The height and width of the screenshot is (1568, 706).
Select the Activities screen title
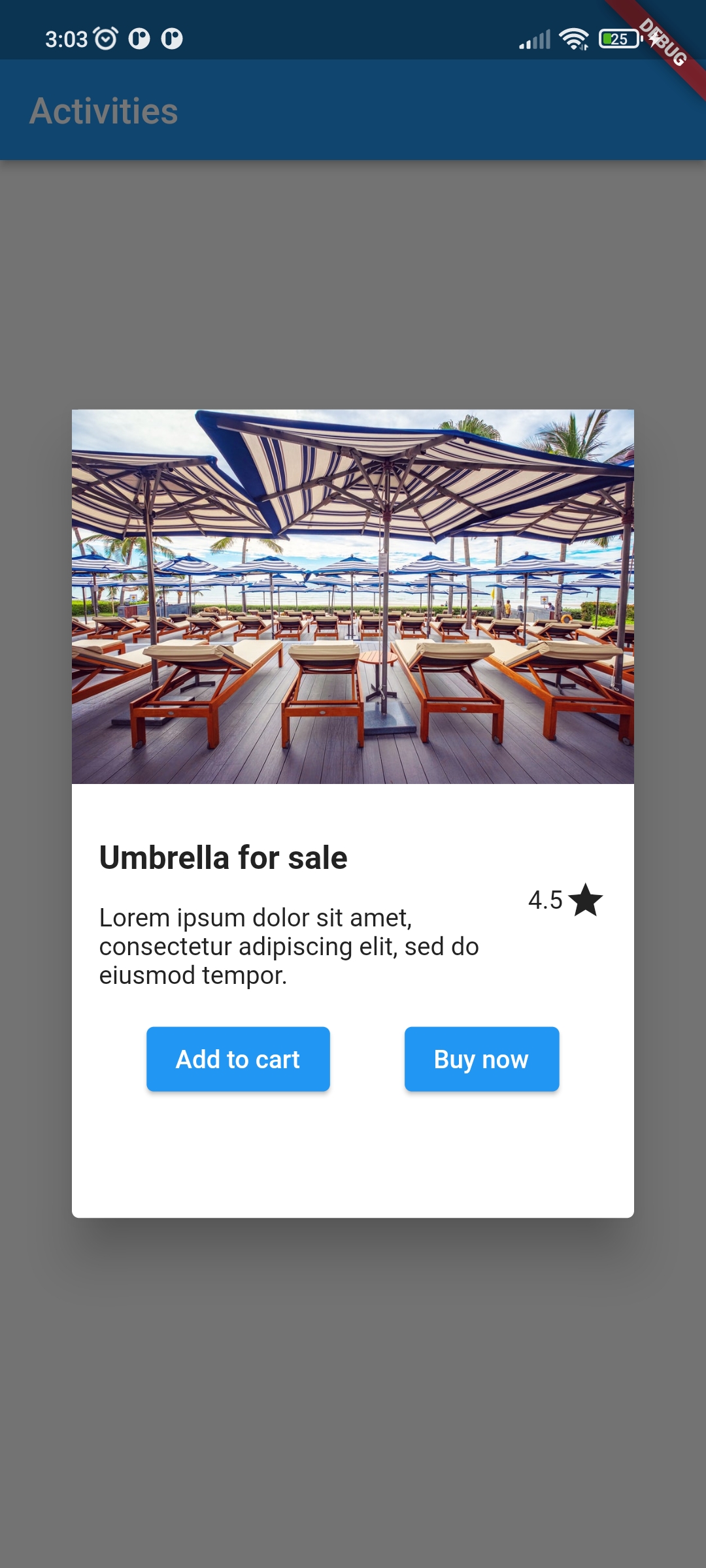pyautogui.click(x=105, y=111)
